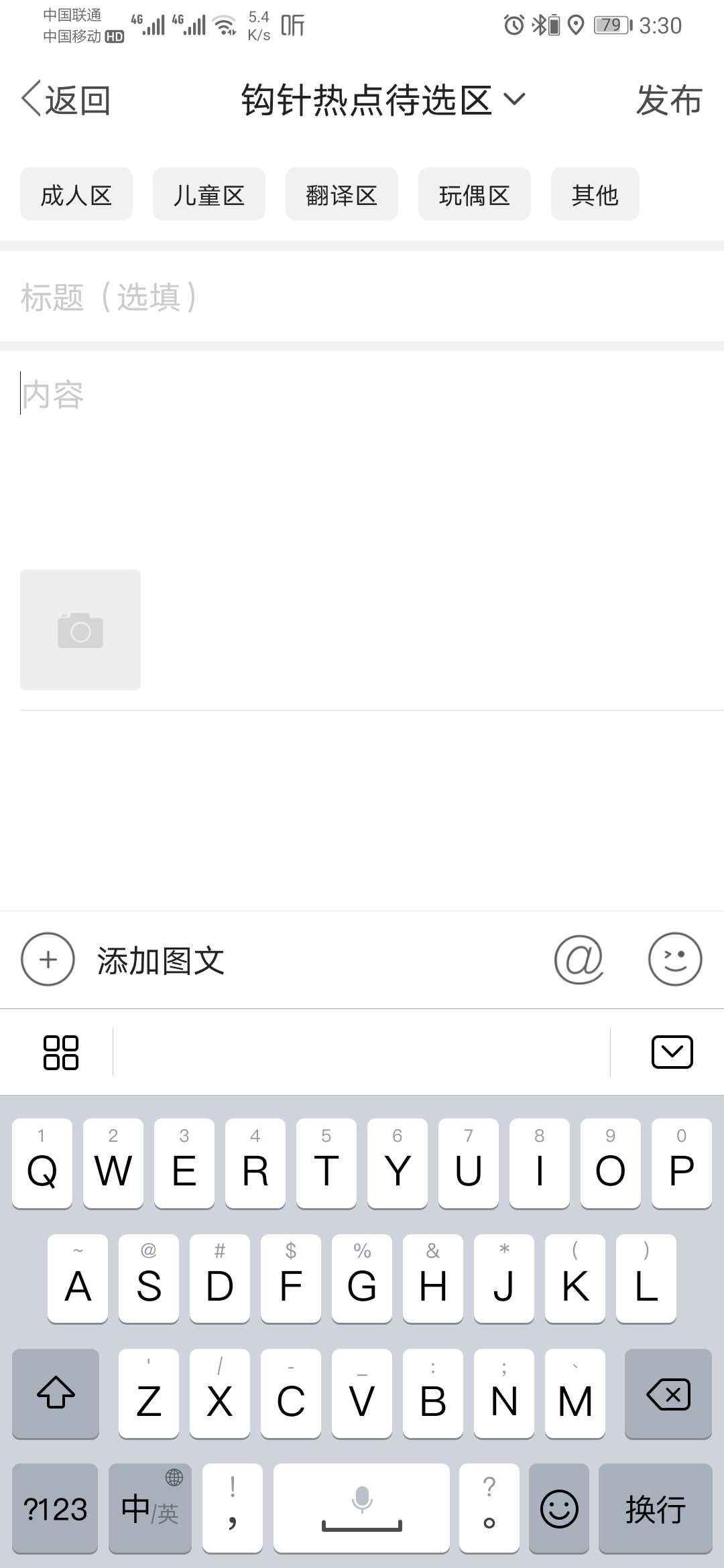Tap the 内容 content text area
The width and height of the screenshot is (724, 1568).
point(362,456)
